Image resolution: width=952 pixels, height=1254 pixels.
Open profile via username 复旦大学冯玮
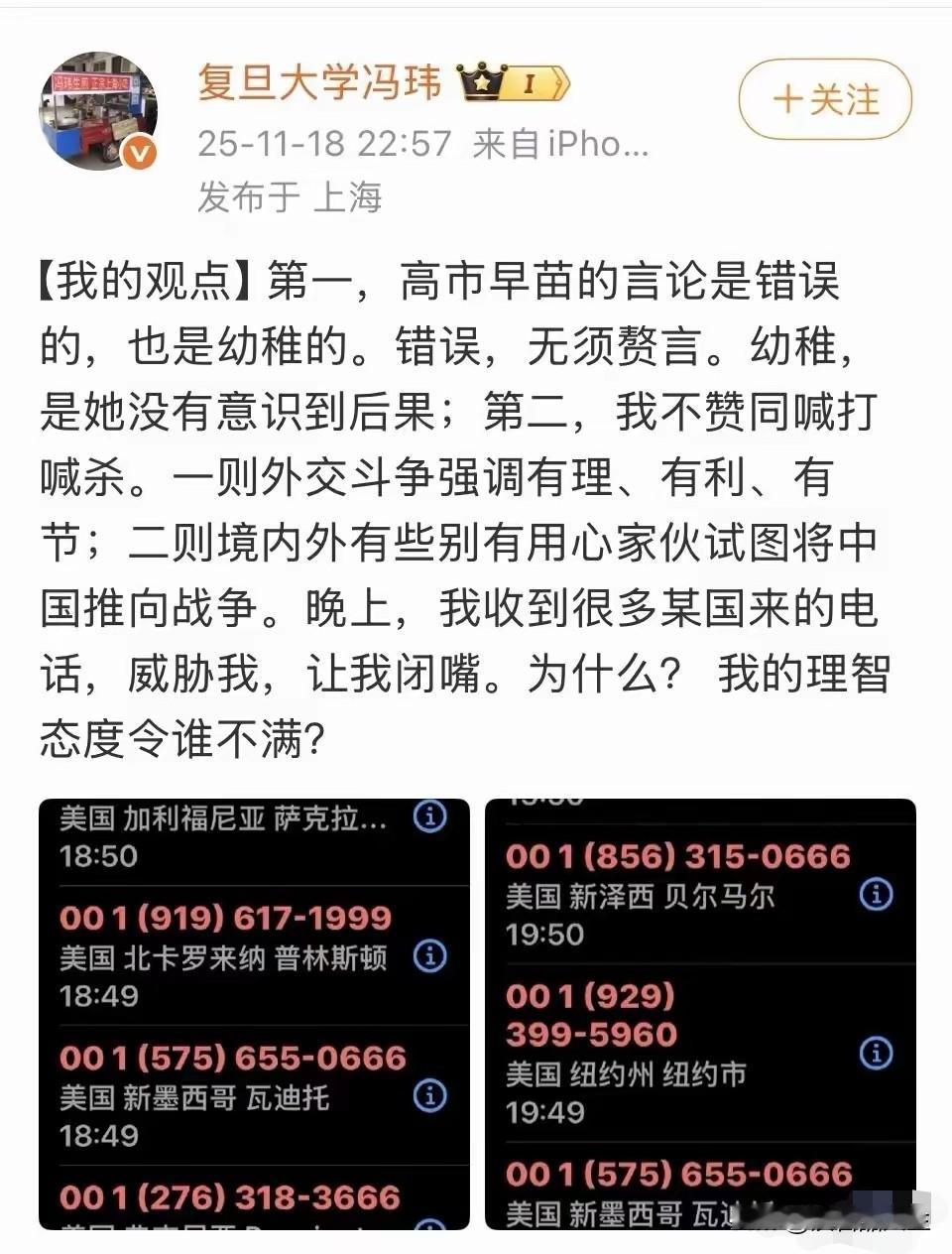click(x=319, y=83)
